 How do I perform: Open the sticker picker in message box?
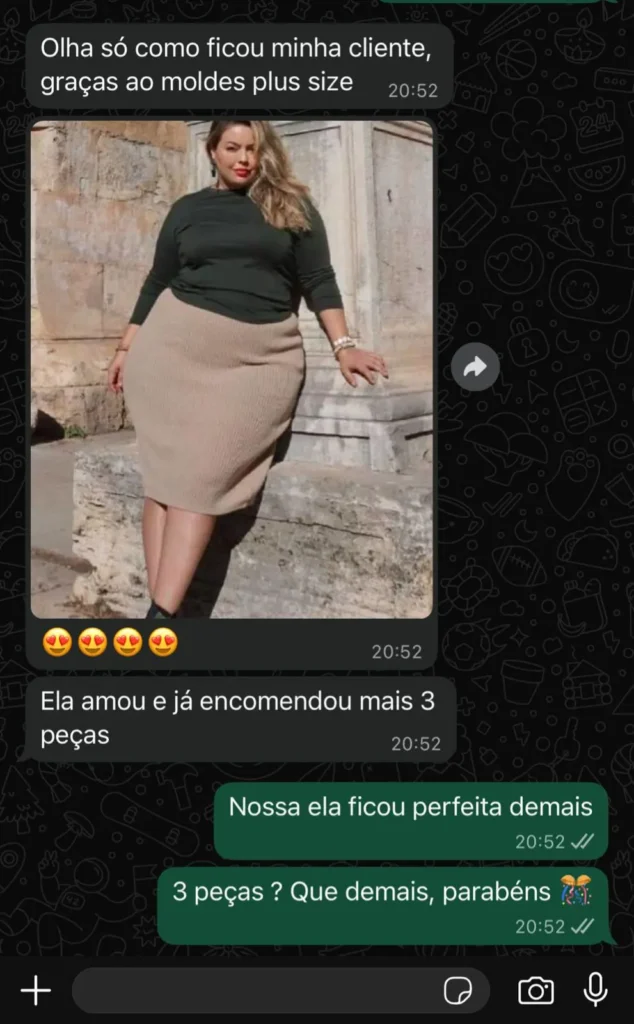tap(458, 990)
